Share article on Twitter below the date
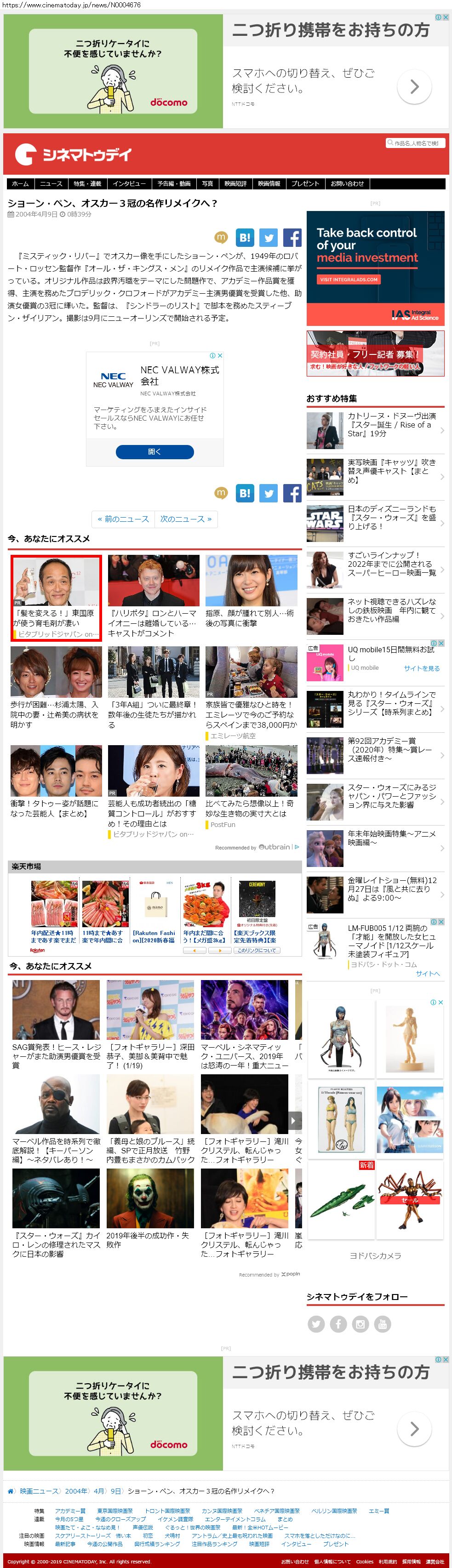The image size is (452, 1568). 269,237
